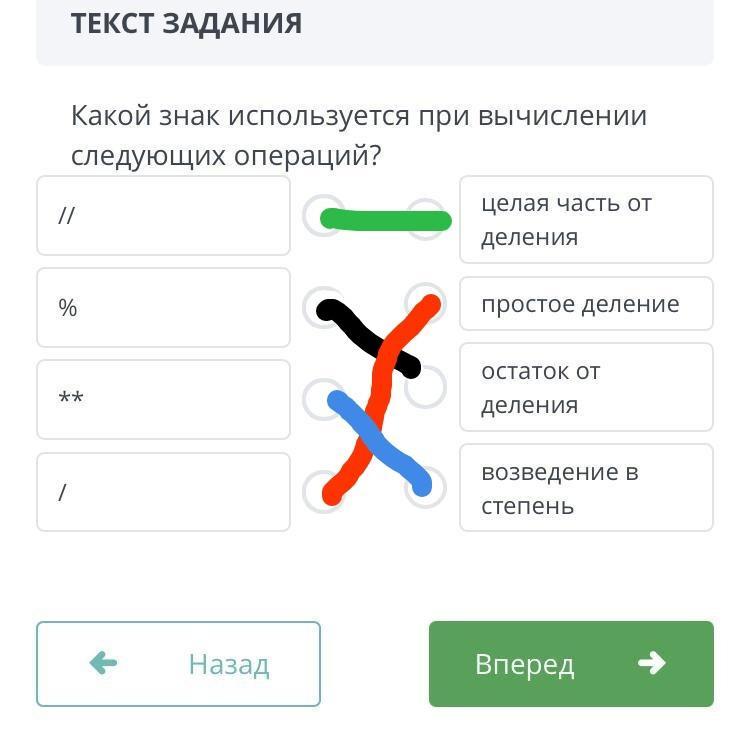The image size is (750, 750).
Task: Choose the ** operator box
Action: coord(163,399)
